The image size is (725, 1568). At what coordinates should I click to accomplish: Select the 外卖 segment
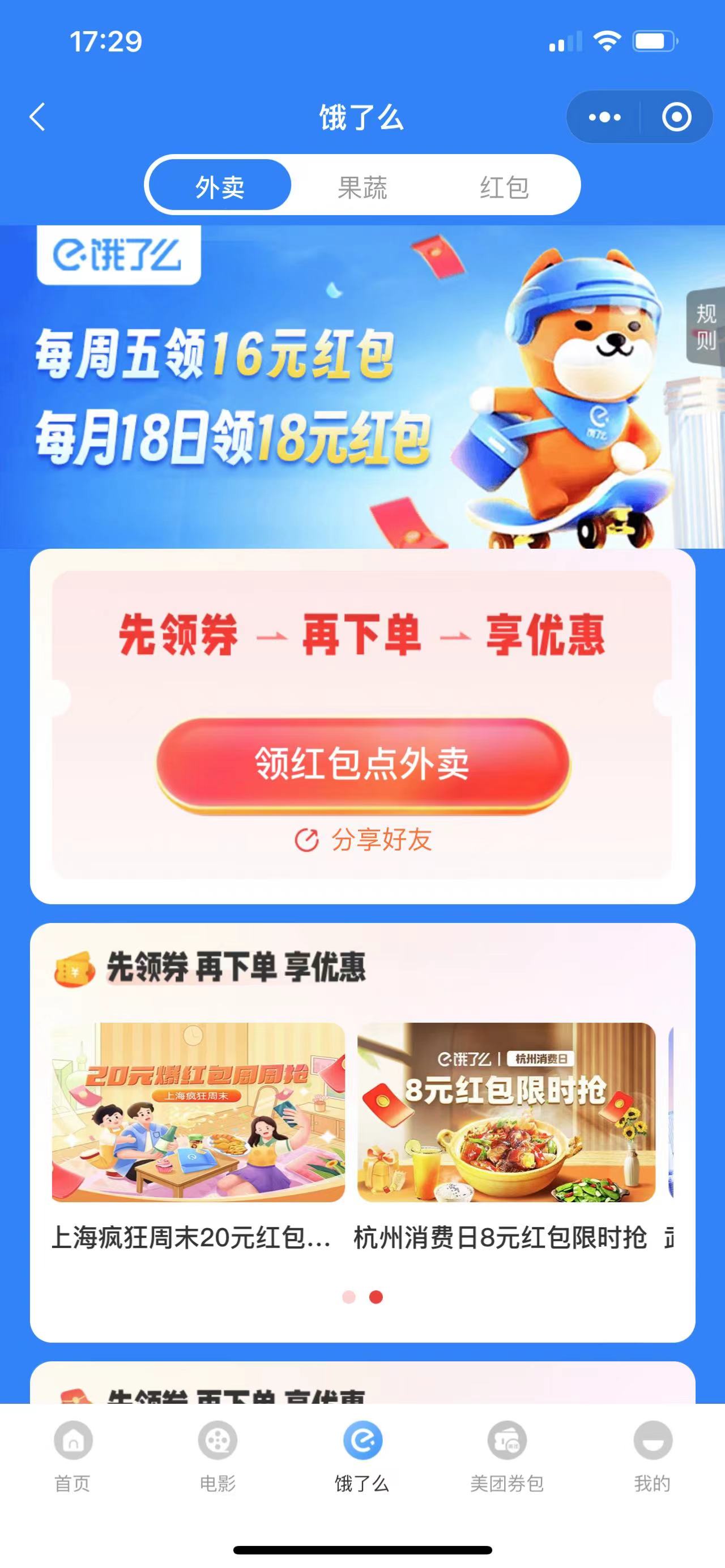click(x=220, y=186)
